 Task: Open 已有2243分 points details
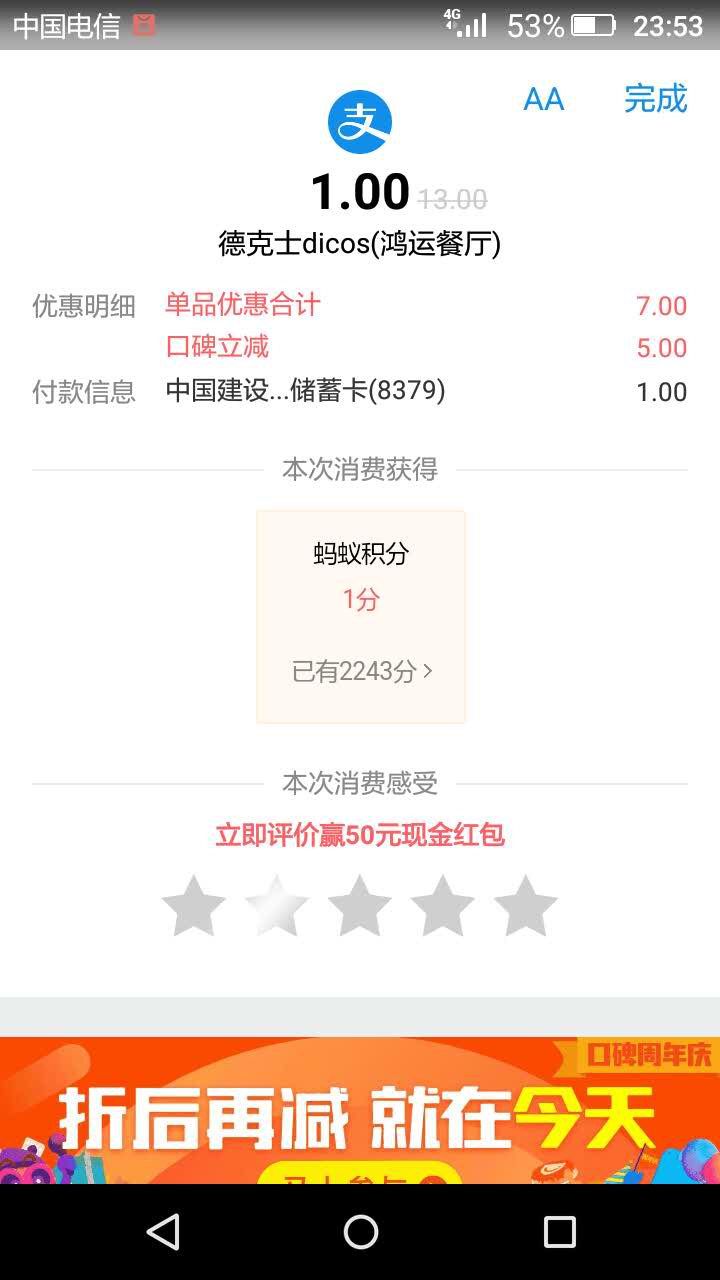point(361,671)
